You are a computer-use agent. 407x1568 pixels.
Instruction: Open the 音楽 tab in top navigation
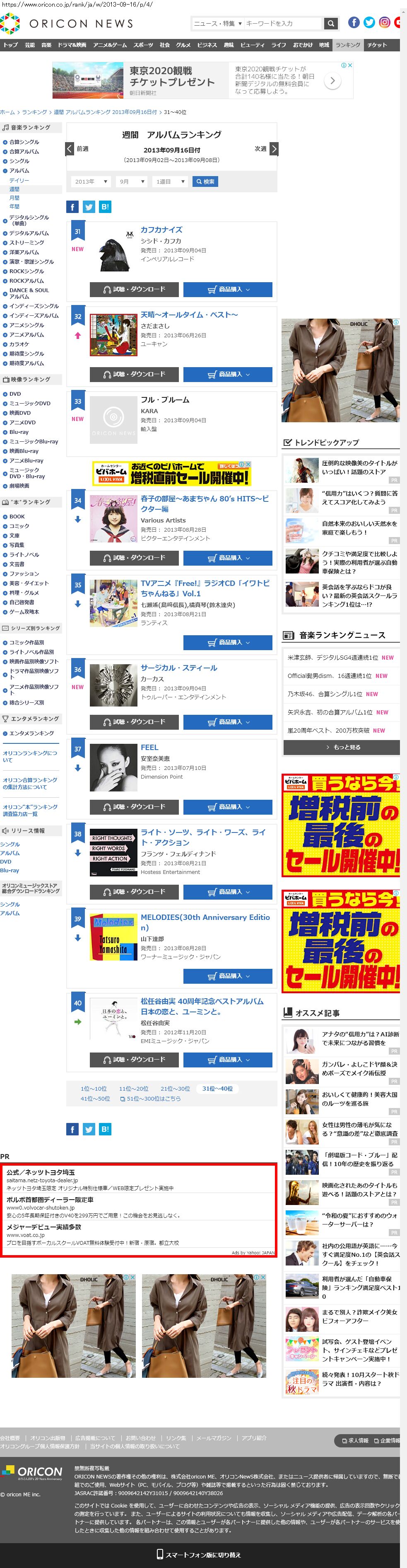coord(46,45)
